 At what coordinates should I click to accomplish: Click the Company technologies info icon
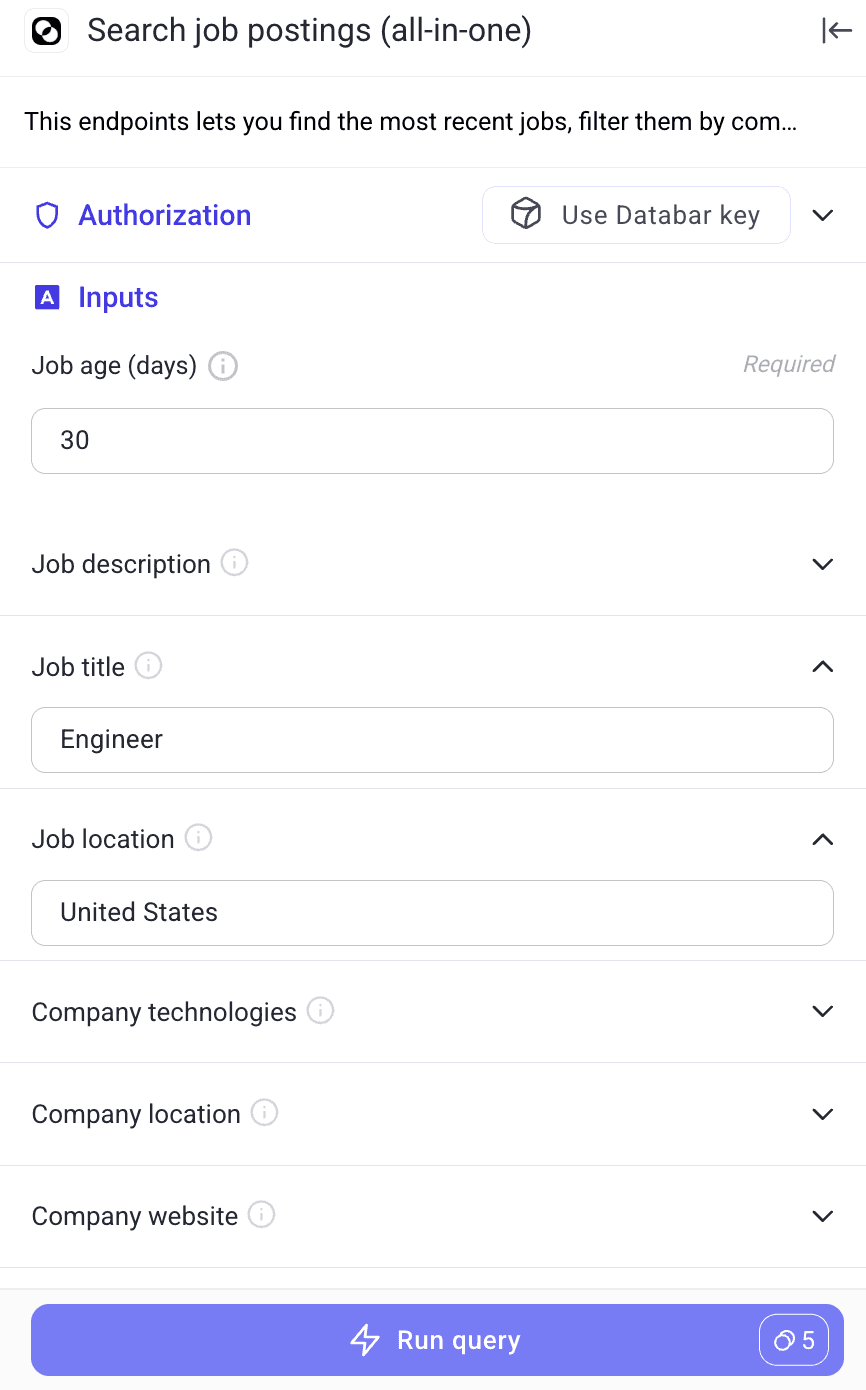(x=320, y=1011)
